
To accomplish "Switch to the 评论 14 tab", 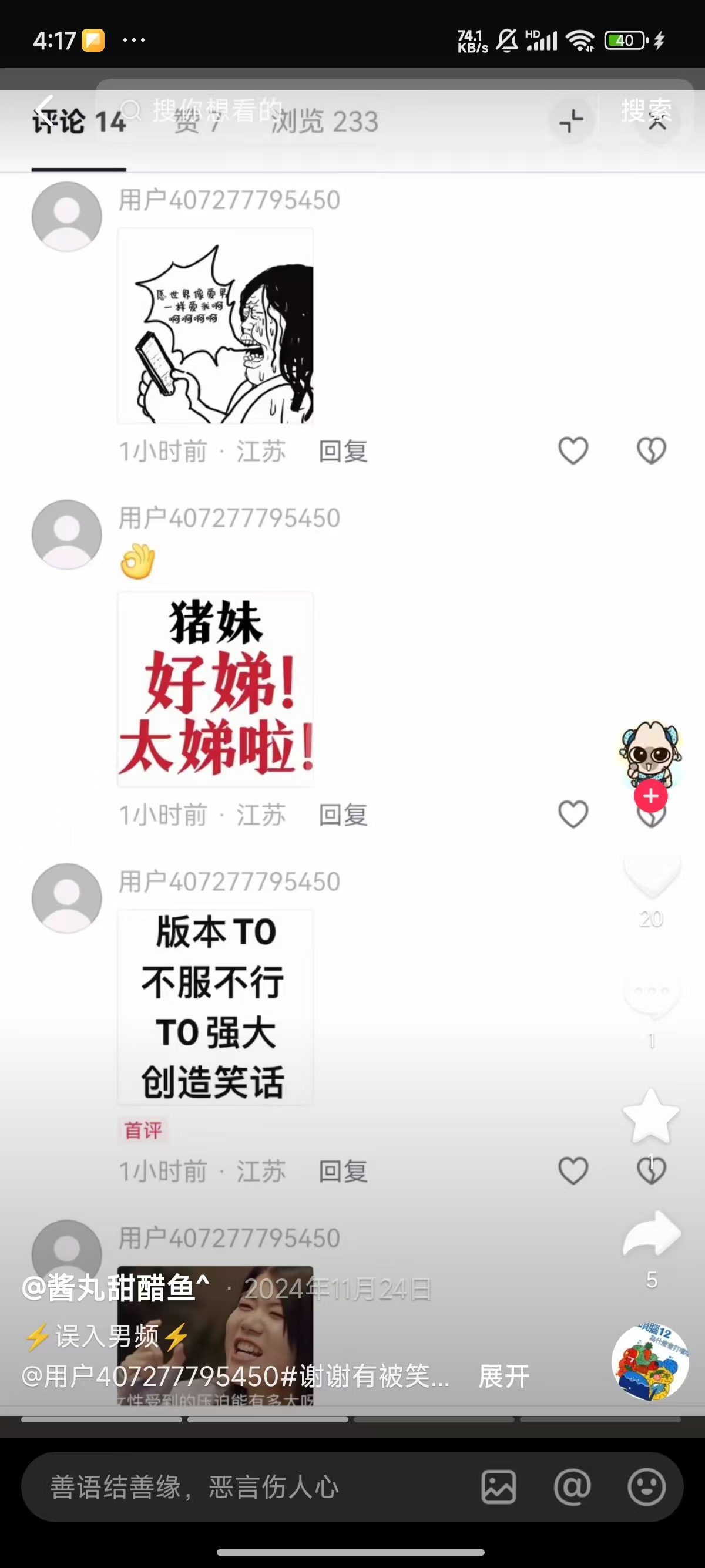I will click(79, 122).
